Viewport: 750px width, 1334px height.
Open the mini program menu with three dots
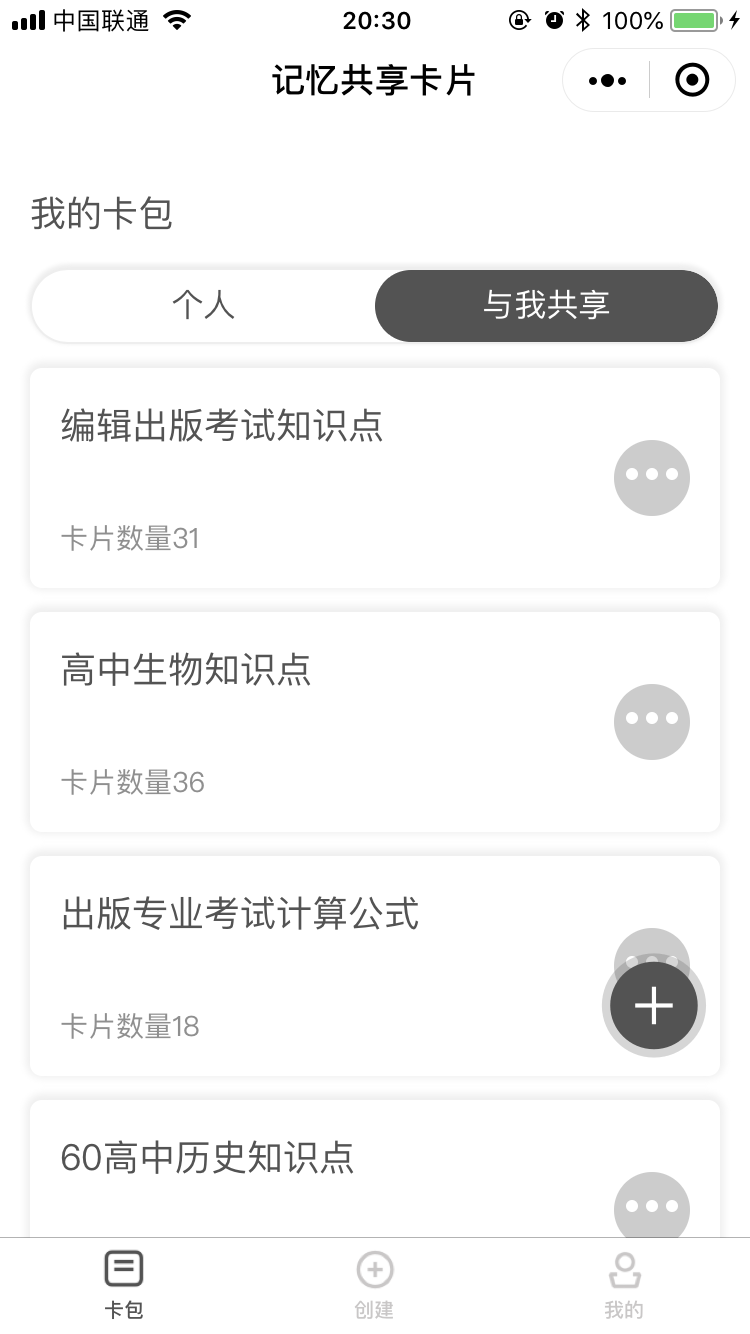click(608, 80)
